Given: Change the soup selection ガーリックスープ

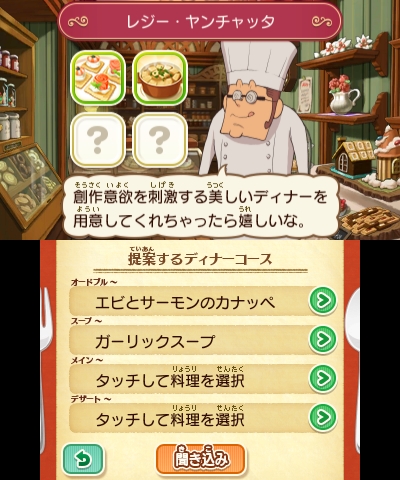Looking at the screenshot, I should click(x=204, y=340).
